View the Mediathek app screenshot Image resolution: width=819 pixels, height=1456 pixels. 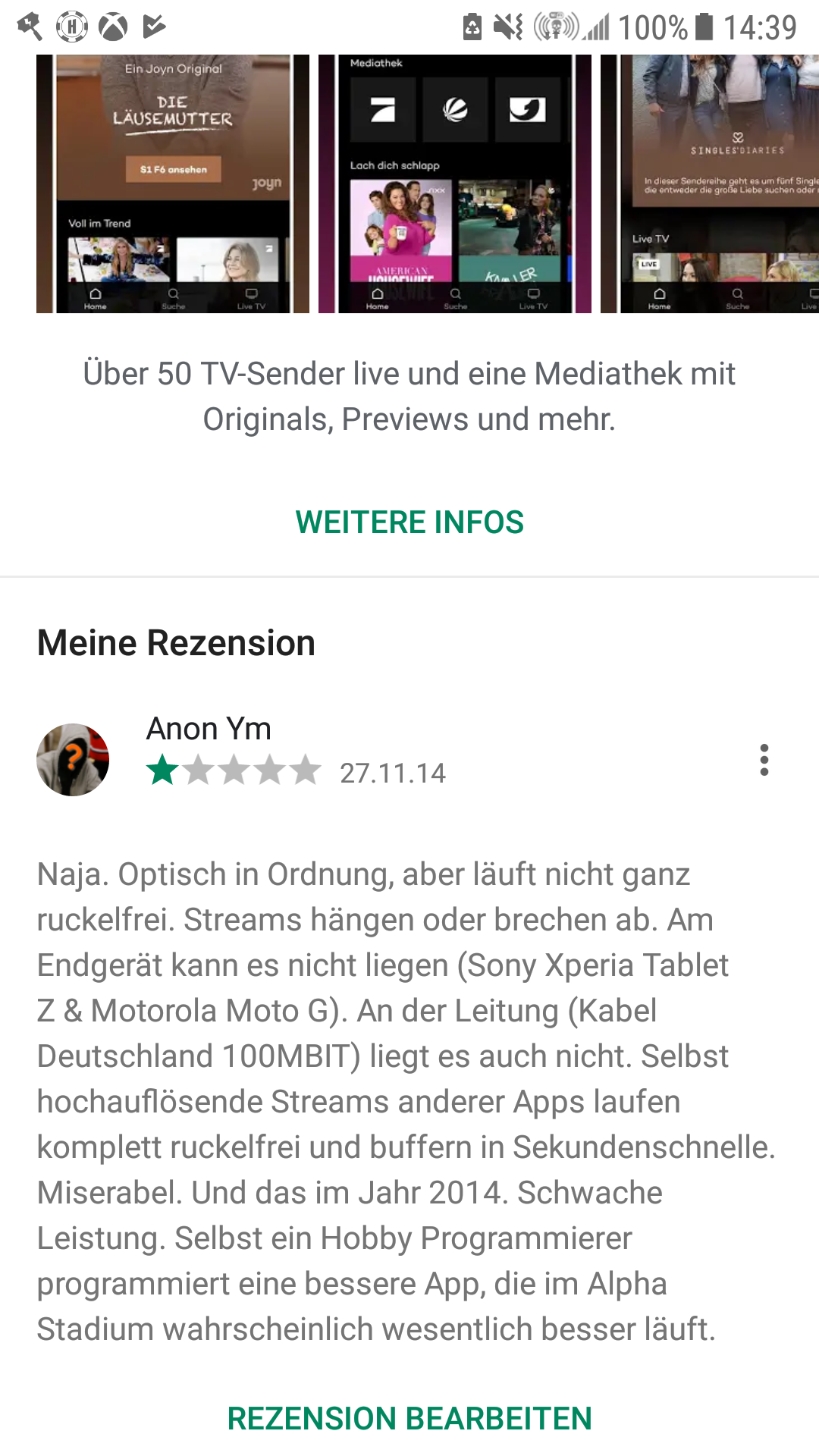point(455,184)
